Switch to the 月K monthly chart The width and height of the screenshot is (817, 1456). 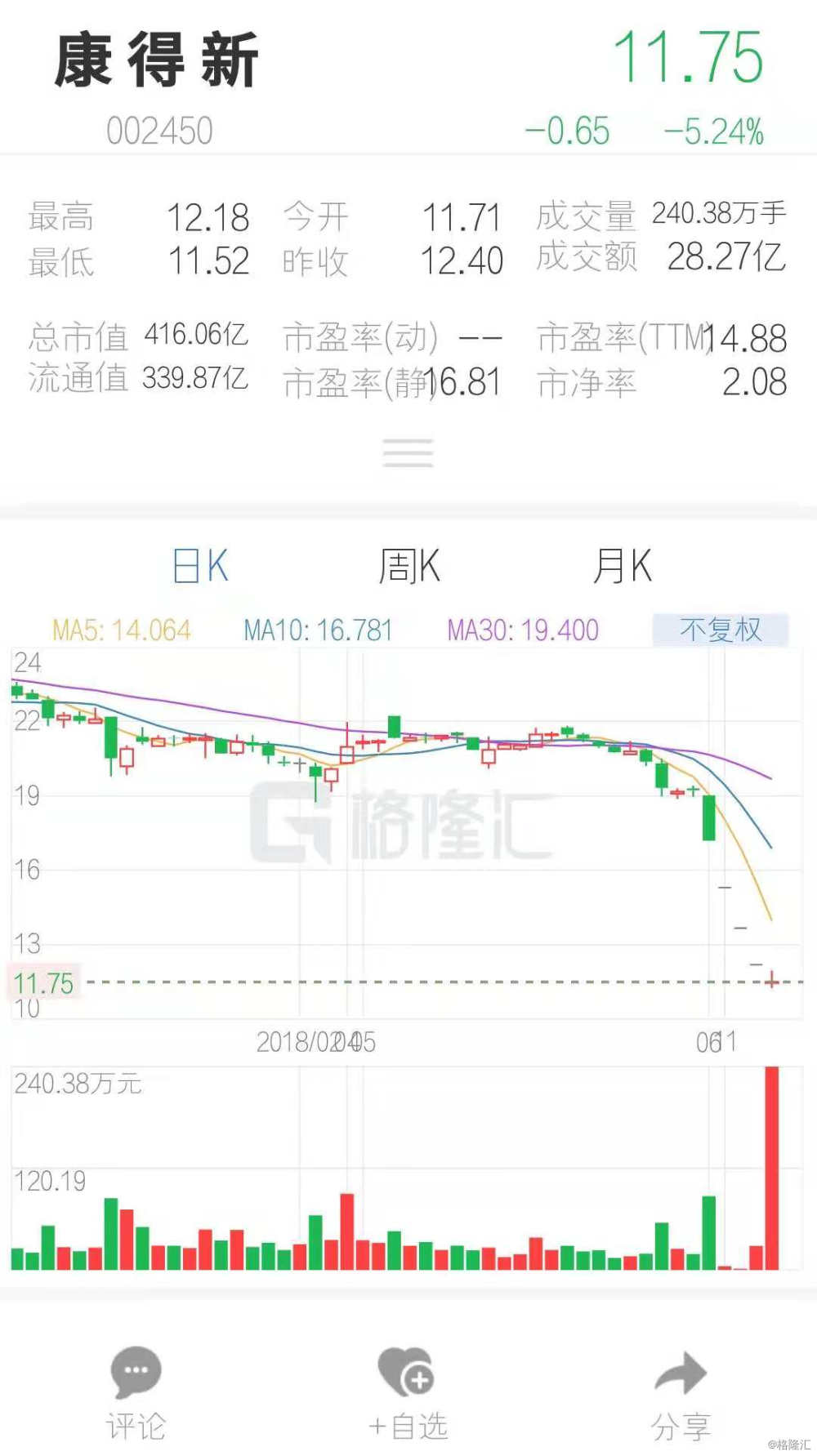tap(623, 566)
